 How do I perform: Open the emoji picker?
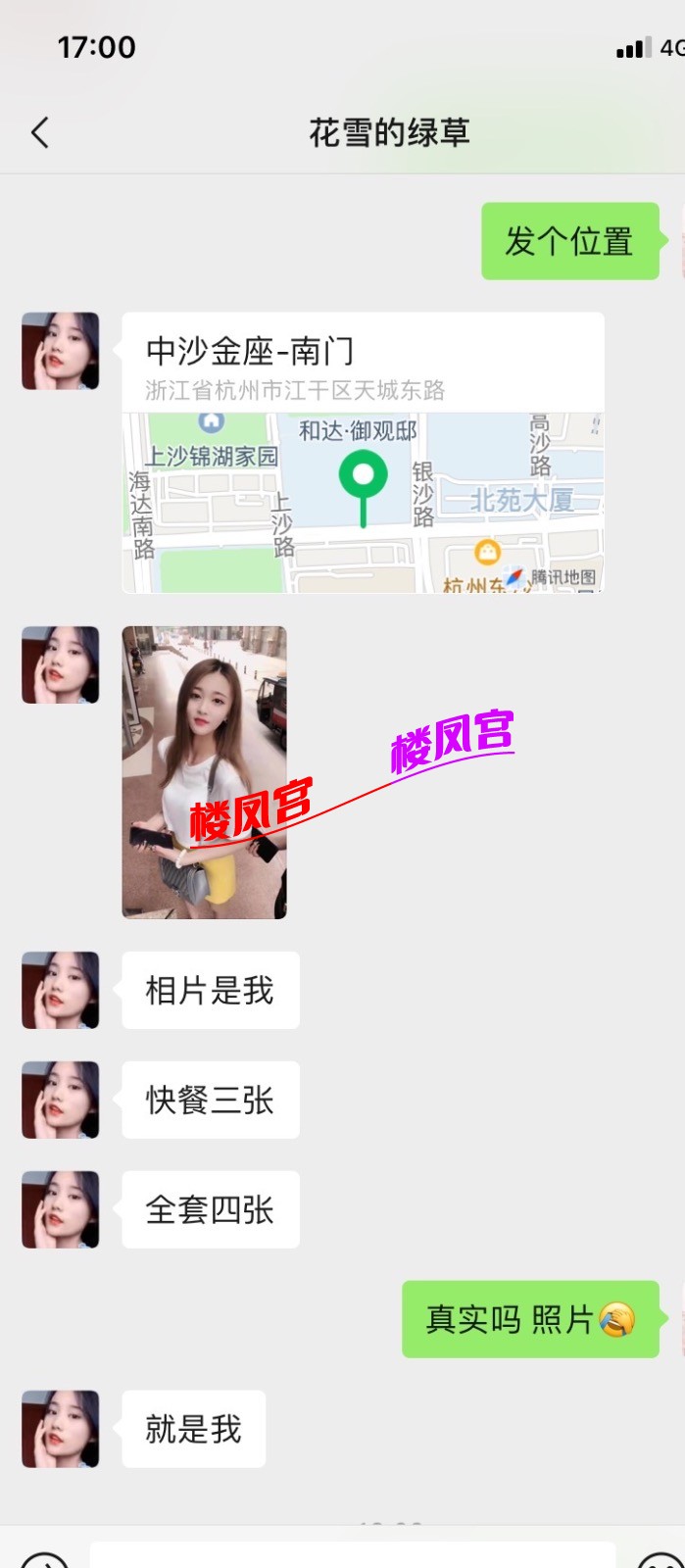659,1560
